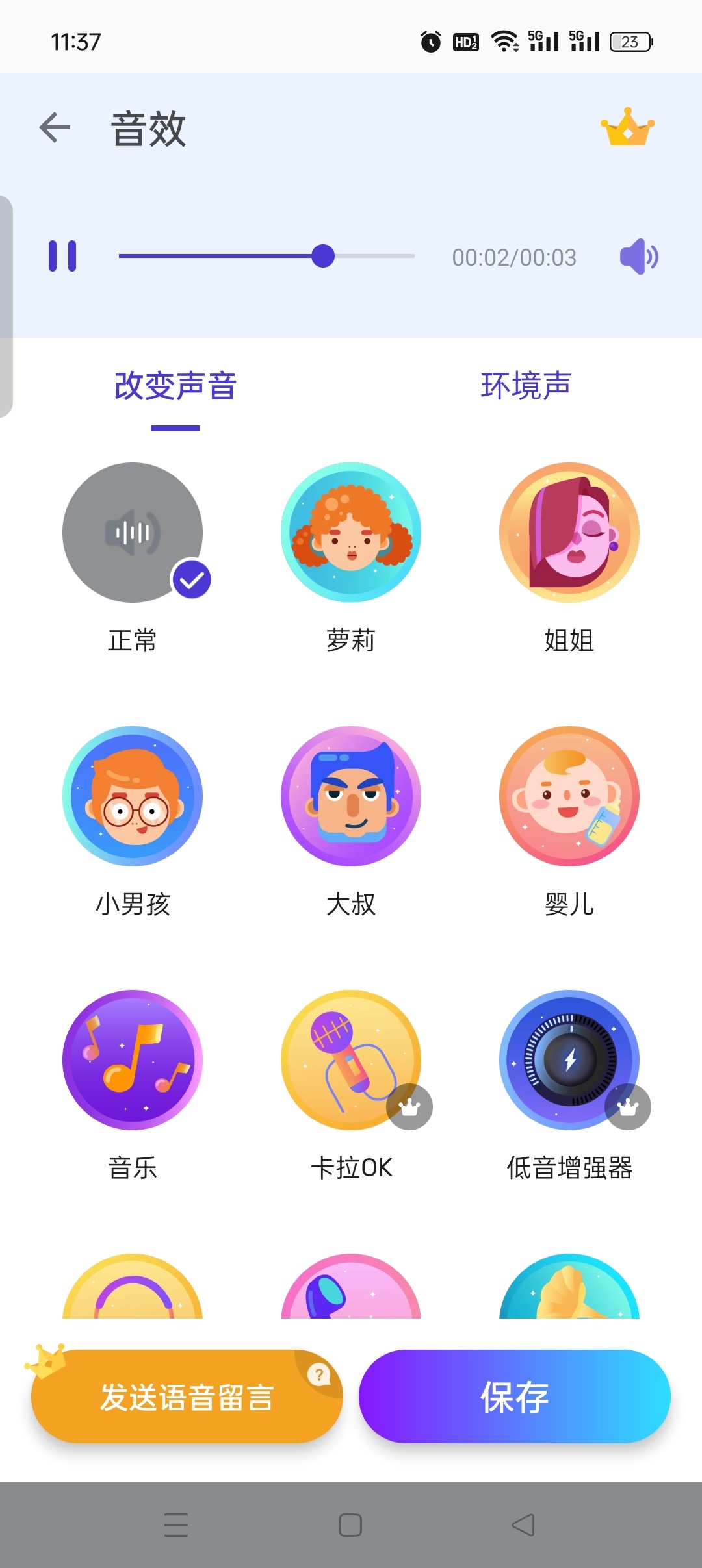Switch to the 环境声 tab
The width and height of the screenshot is (702, 1568).
pyautogui.click(x=526, y=386)
